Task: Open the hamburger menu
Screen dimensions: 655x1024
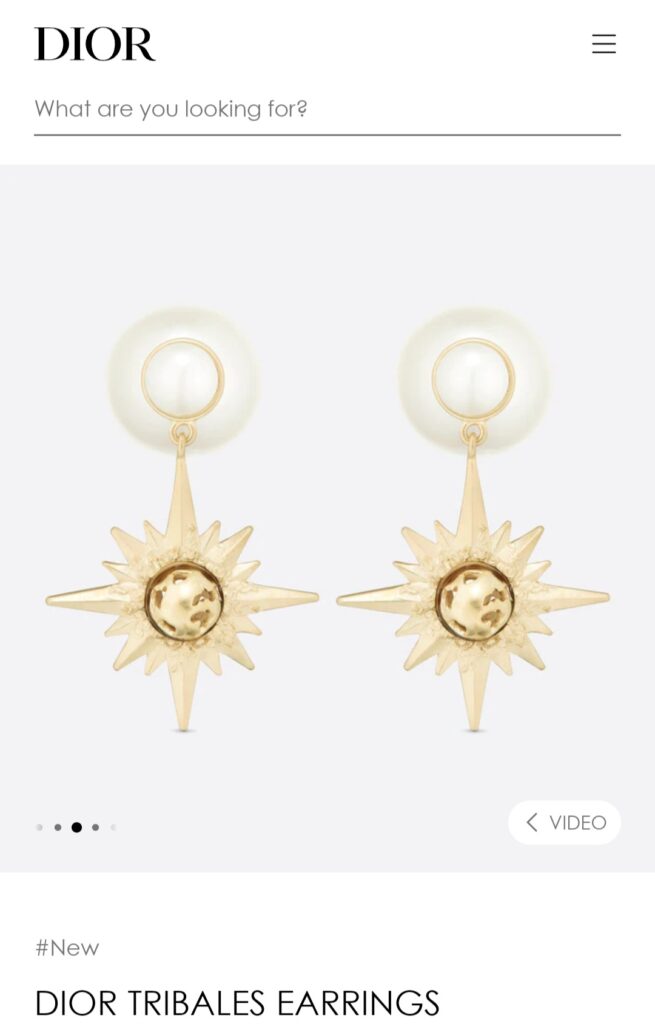Action: click(x=603, y=44)
